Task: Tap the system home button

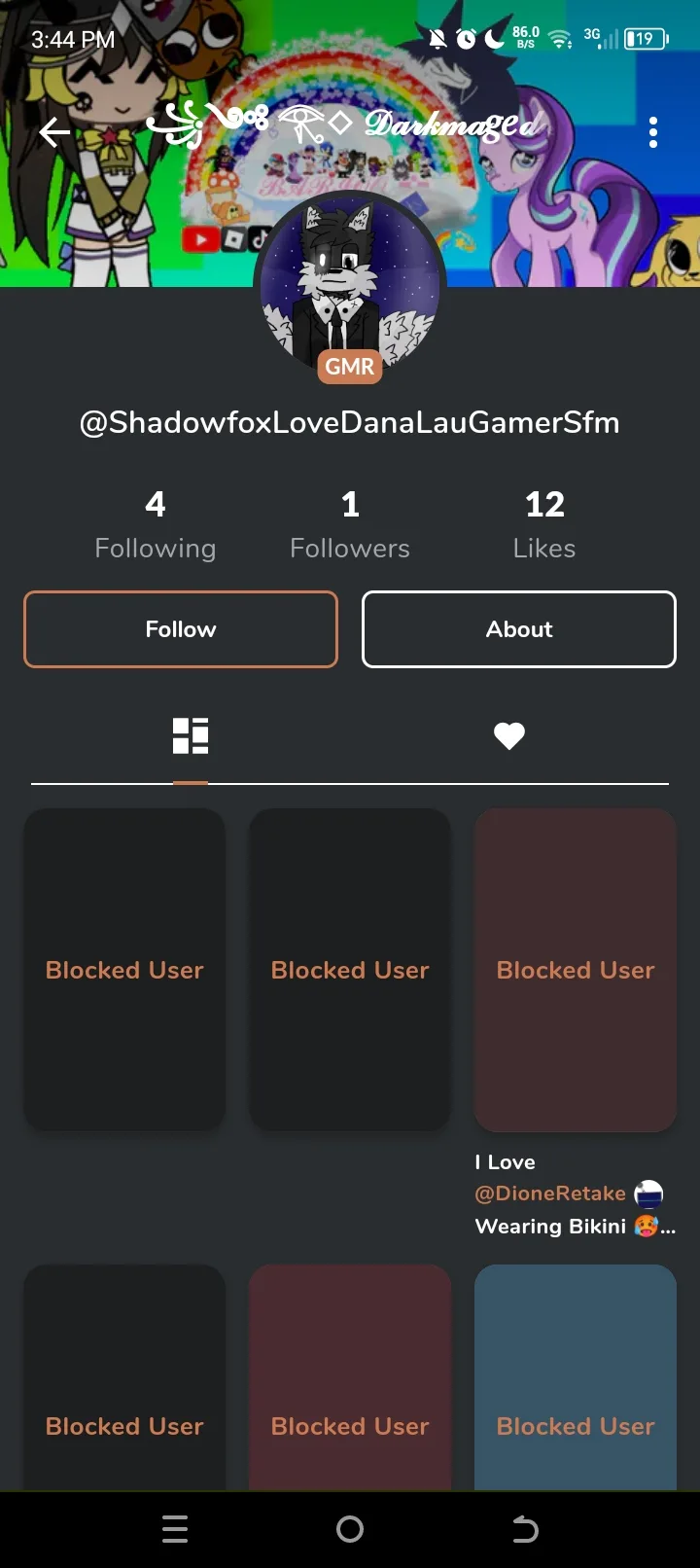Action: 350,1529
